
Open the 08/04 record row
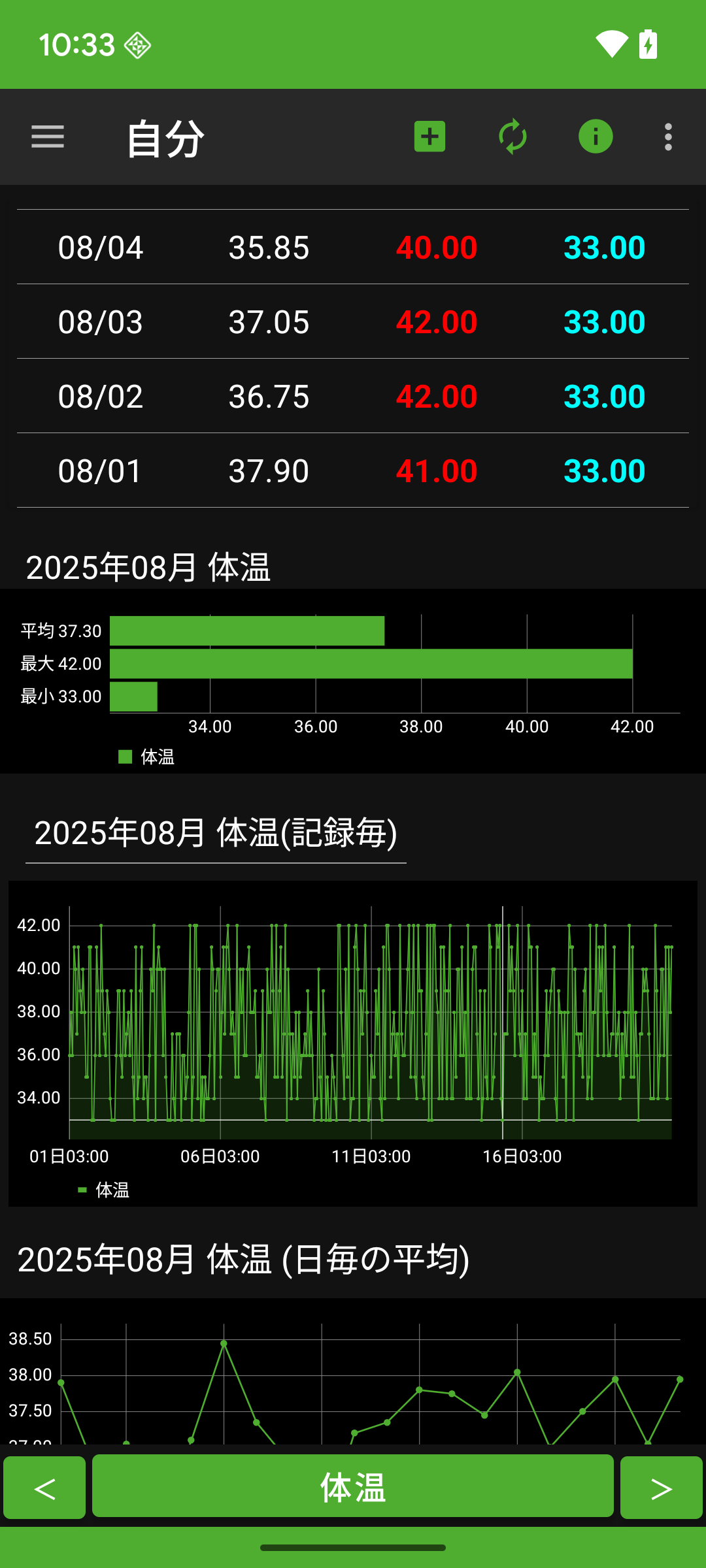pos(353,248)
